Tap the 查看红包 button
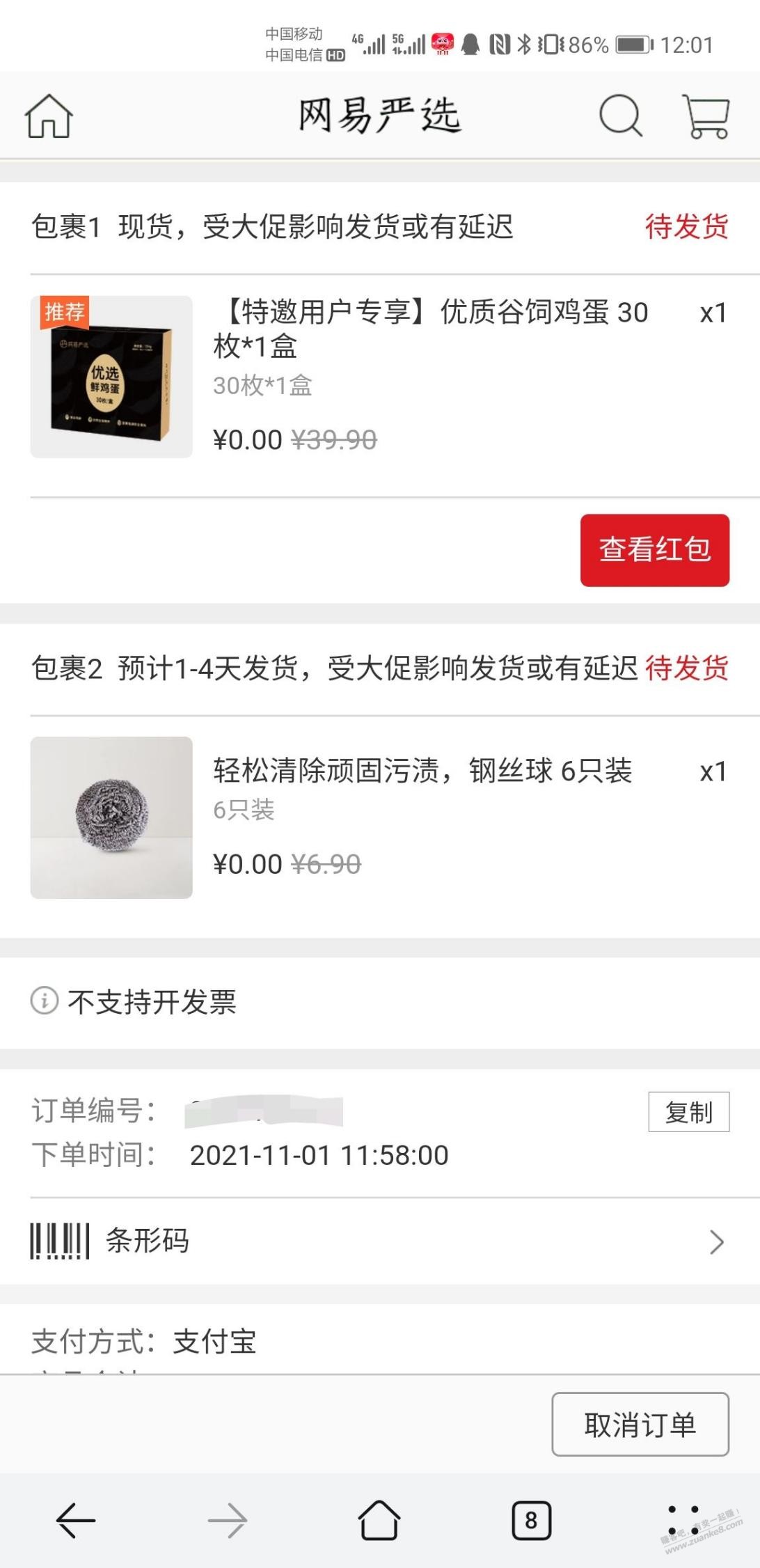Screen dimensions: 760x1568 click(654, 550)
